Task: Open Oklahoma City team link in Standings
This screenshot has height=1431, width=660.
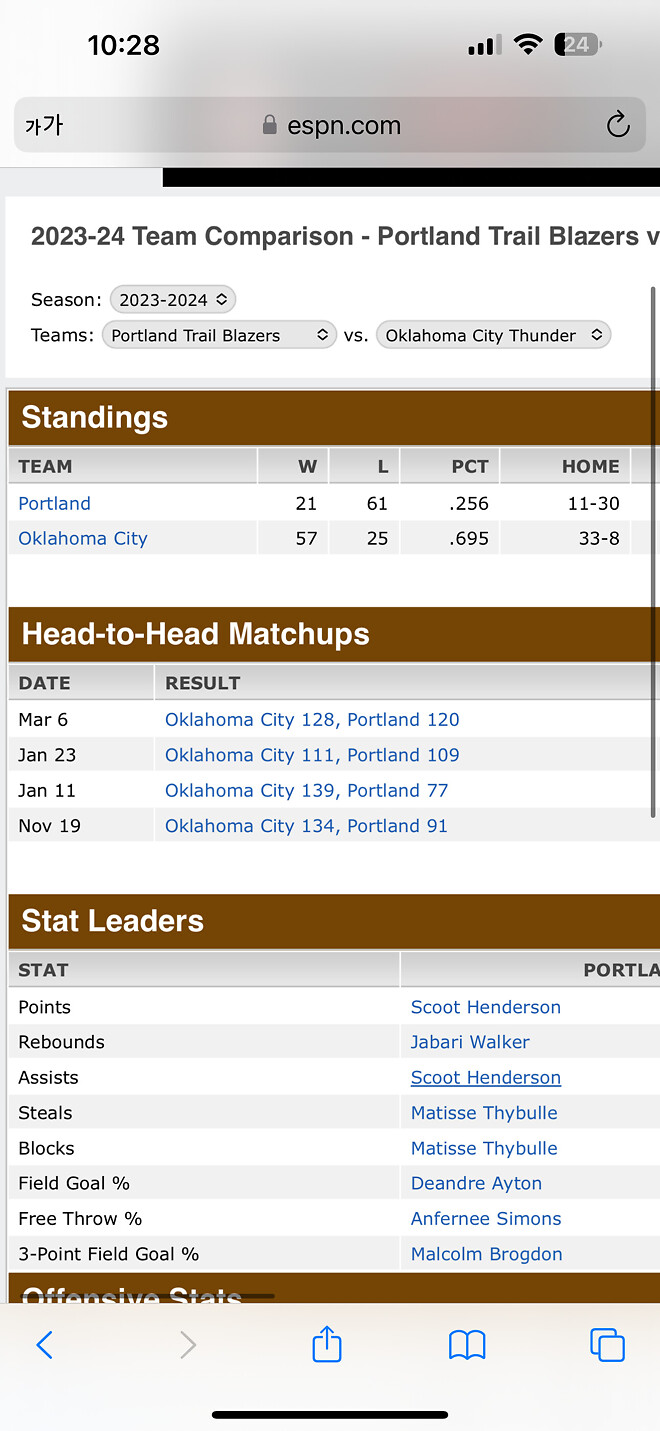Action: click(83, 539)
